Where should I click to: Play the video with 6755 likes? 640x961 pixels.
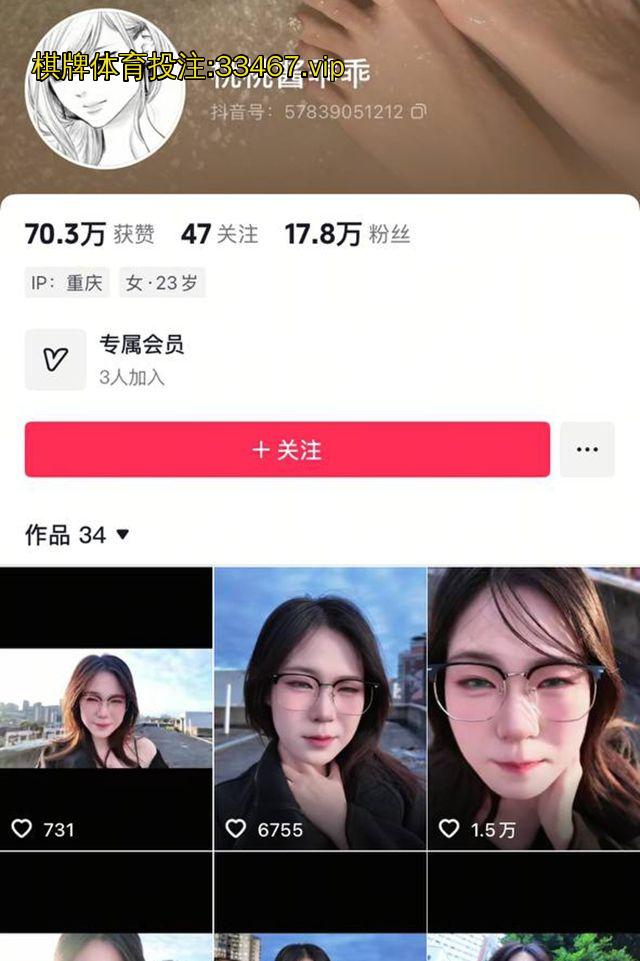pyautogui.click(x=320, y=708)
